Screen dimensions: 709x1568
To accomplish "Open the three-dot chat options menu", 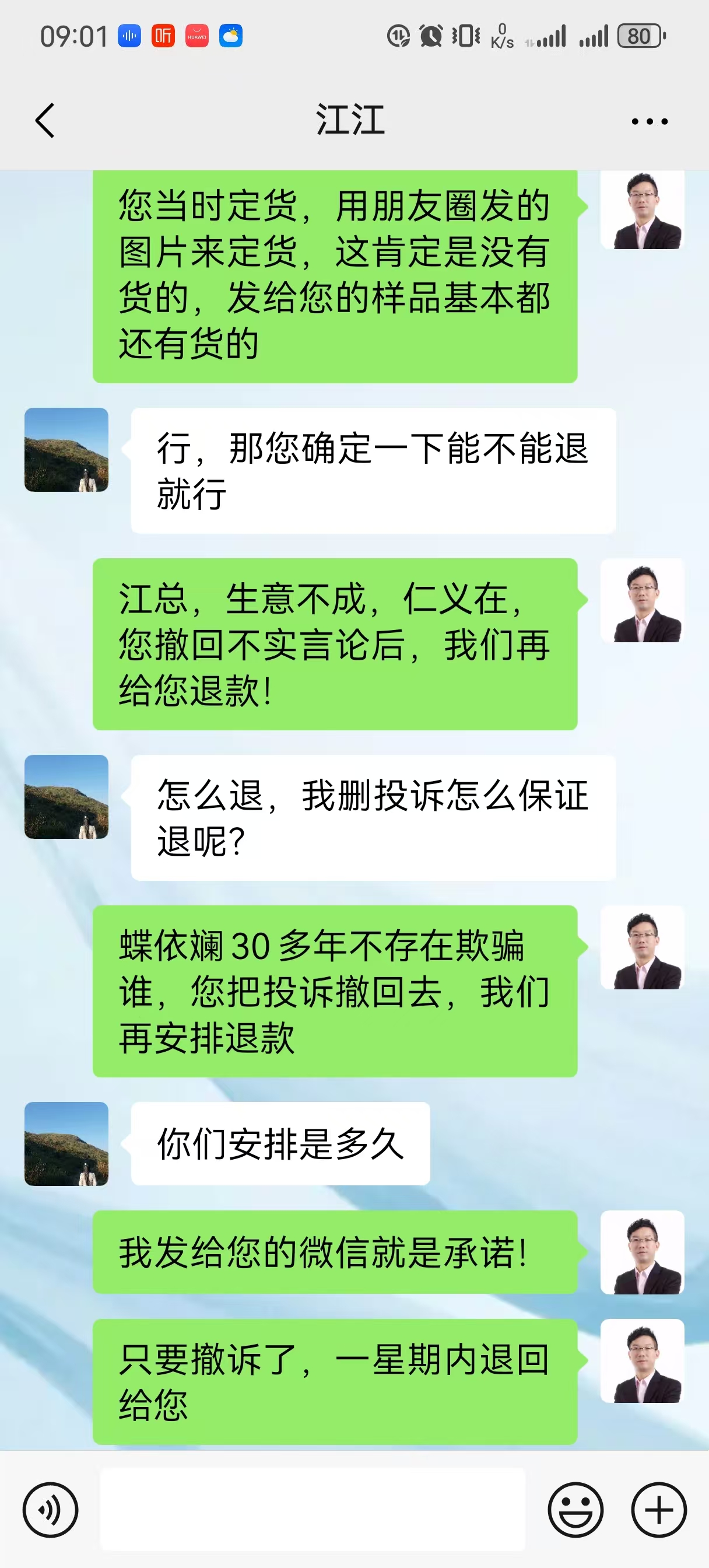I will (650, 121).
